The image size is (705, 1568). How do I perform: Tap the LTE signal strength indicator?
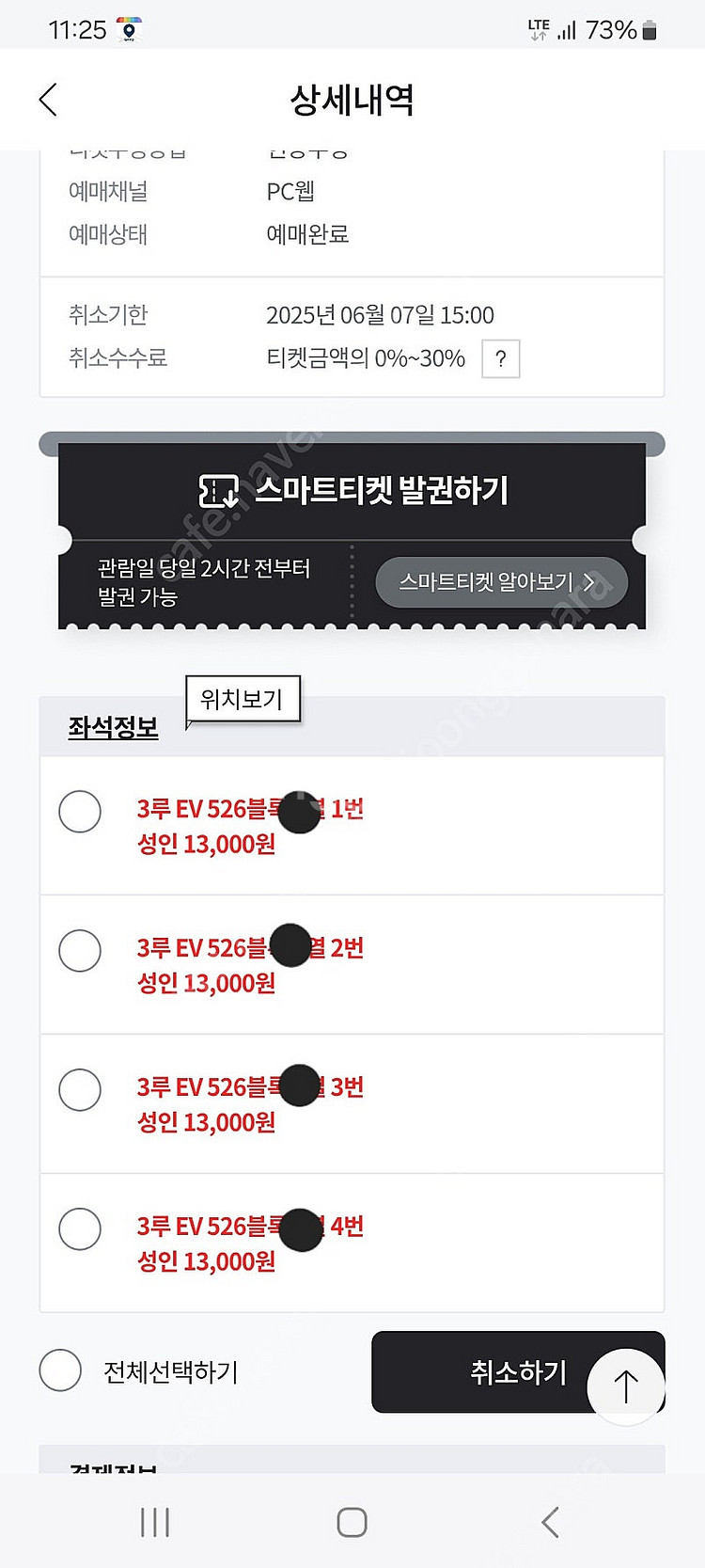pyautogui.click(x=566, y=29)
